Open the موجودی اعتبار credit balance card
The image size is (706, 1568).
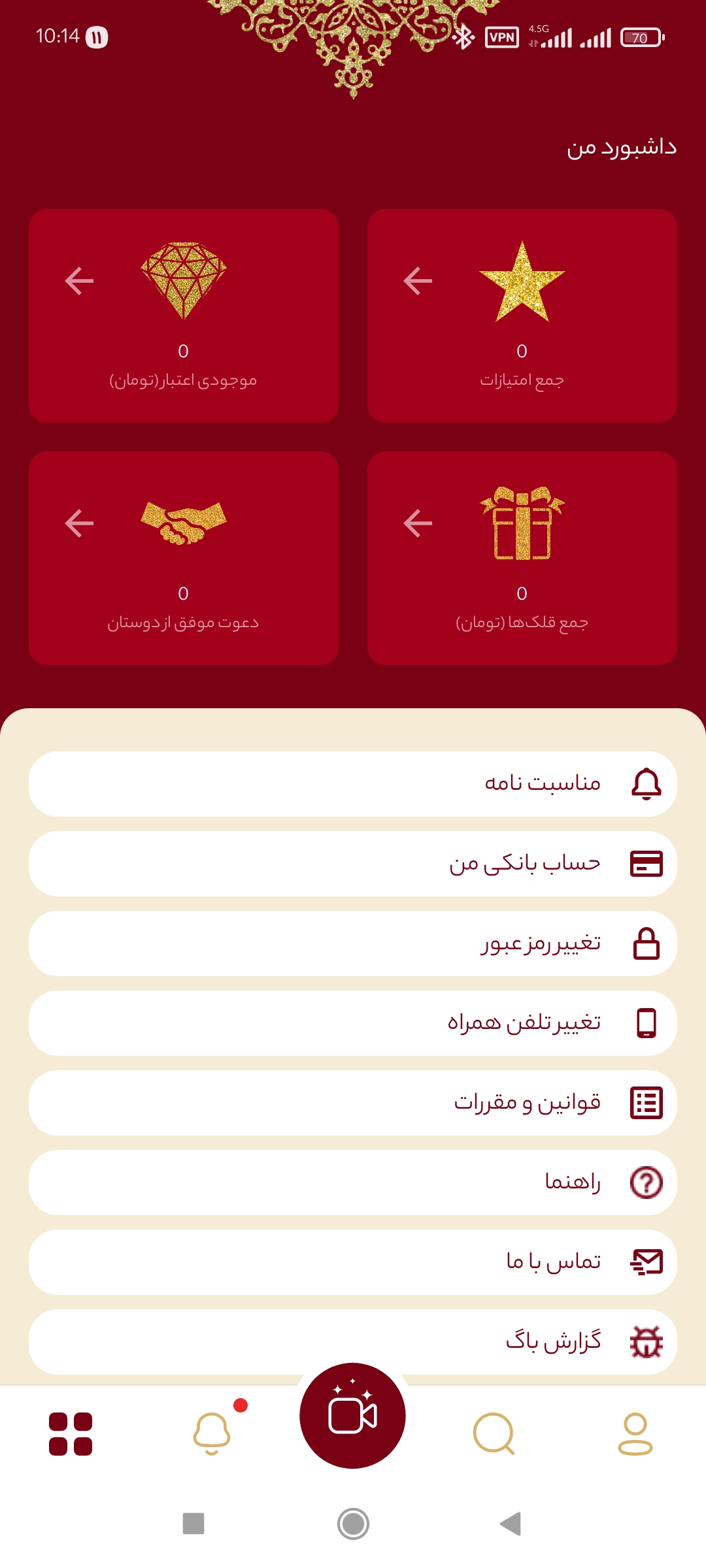click(x=184, y=316)
